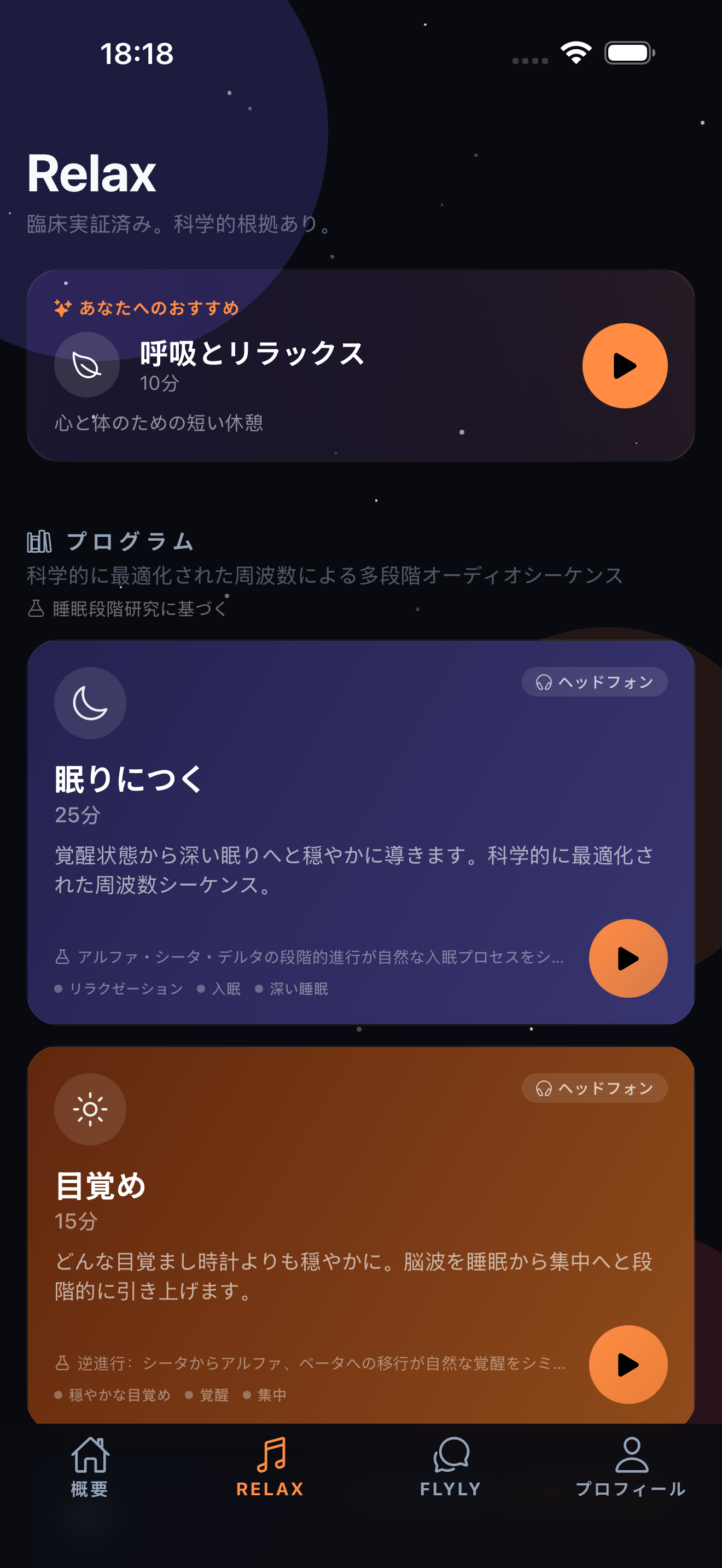Open the プロフィール tab
The image size is (722, 1568).
[x=631, y=1467]
